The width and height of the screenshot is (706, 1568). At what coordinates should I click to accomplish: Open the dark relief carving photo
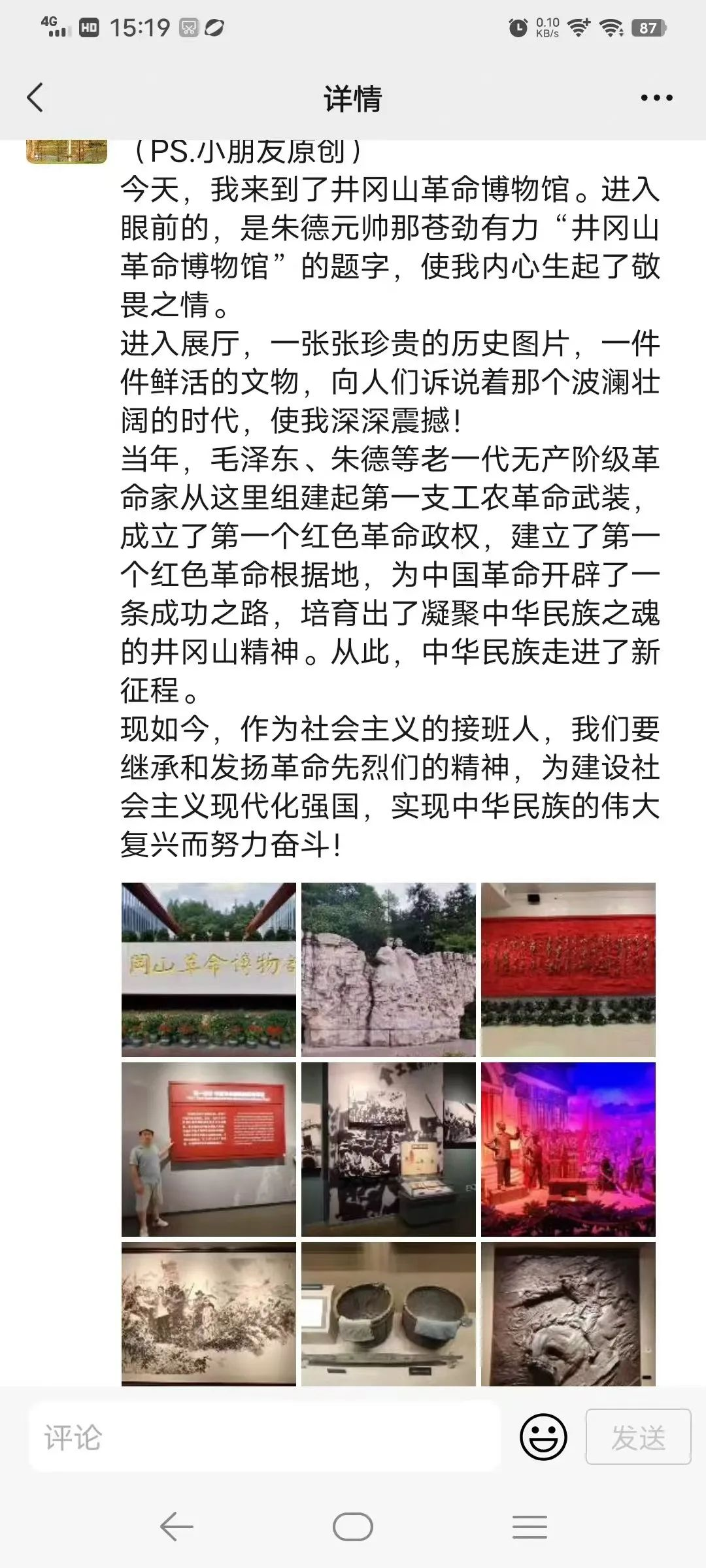[568, 1313]
